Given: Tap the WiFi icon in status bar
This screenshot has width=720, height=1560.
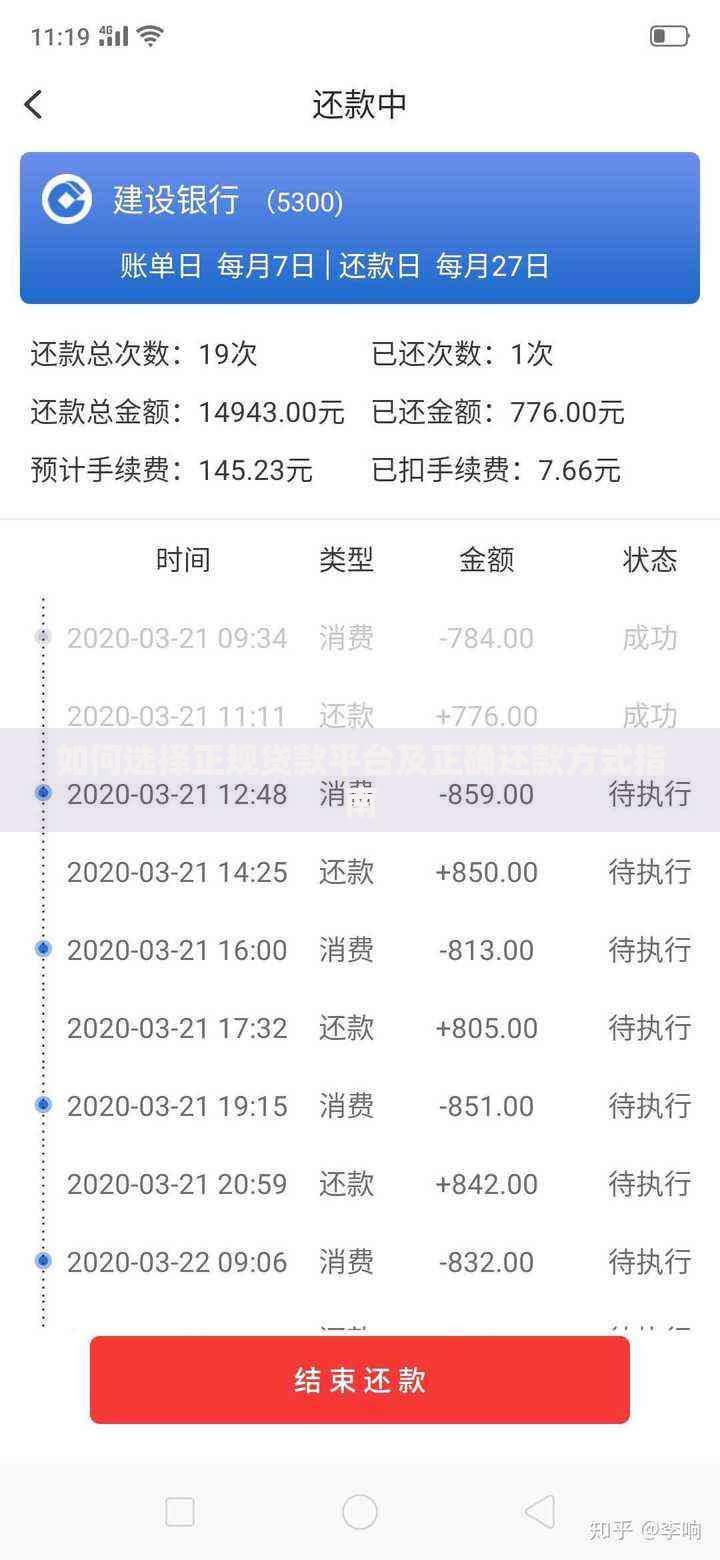Looking at the screenshot, I should [148, 34].
